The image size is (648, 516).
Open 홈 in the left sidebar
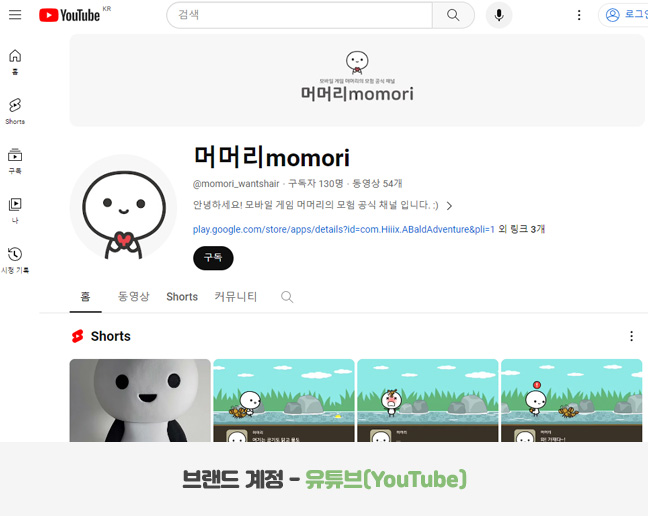tap(15, 61)
